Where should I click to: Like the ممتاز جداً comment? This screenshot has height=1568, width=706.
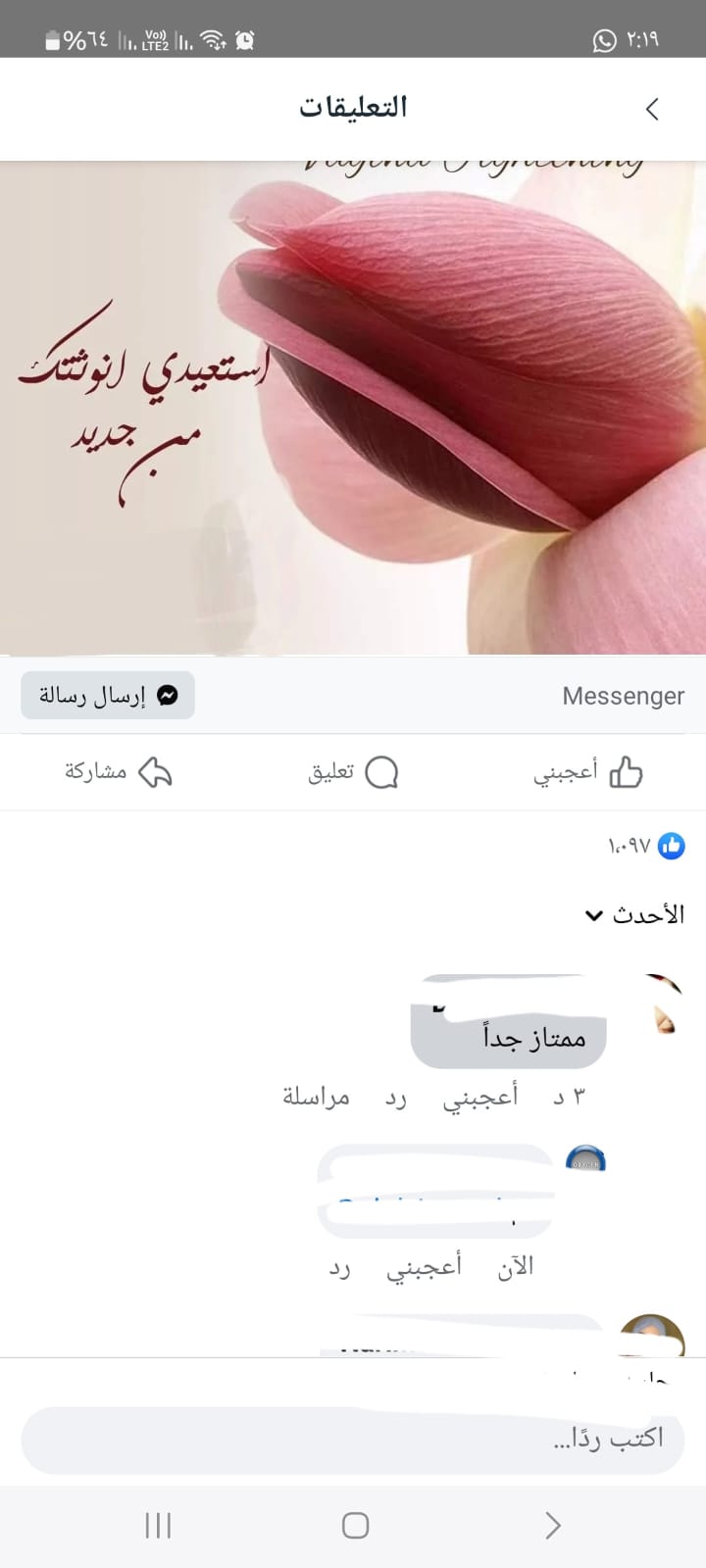[479, 1097]
